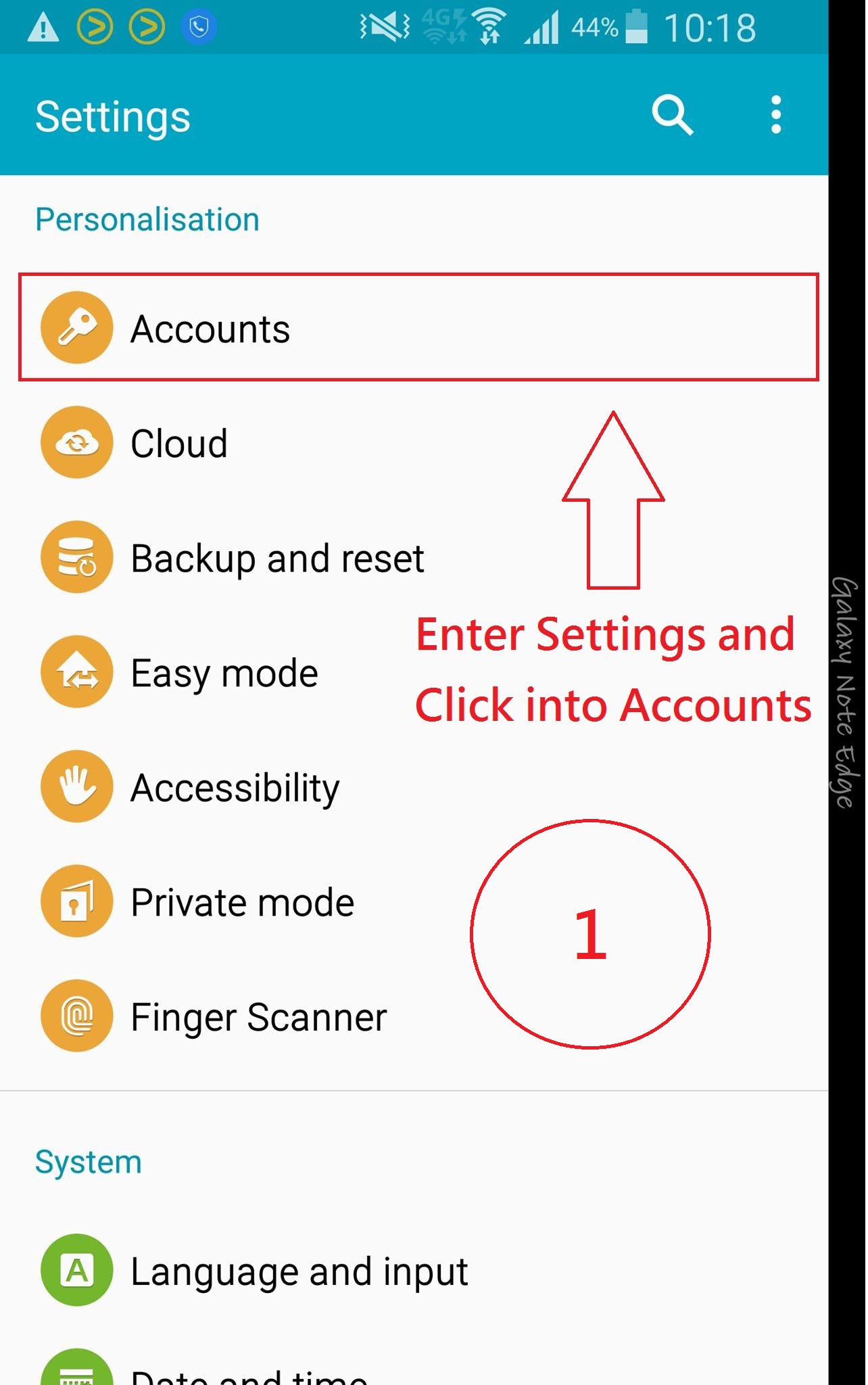Open Accounts settings
This screenshot has width=868, height=1385.
coord(210,329)
